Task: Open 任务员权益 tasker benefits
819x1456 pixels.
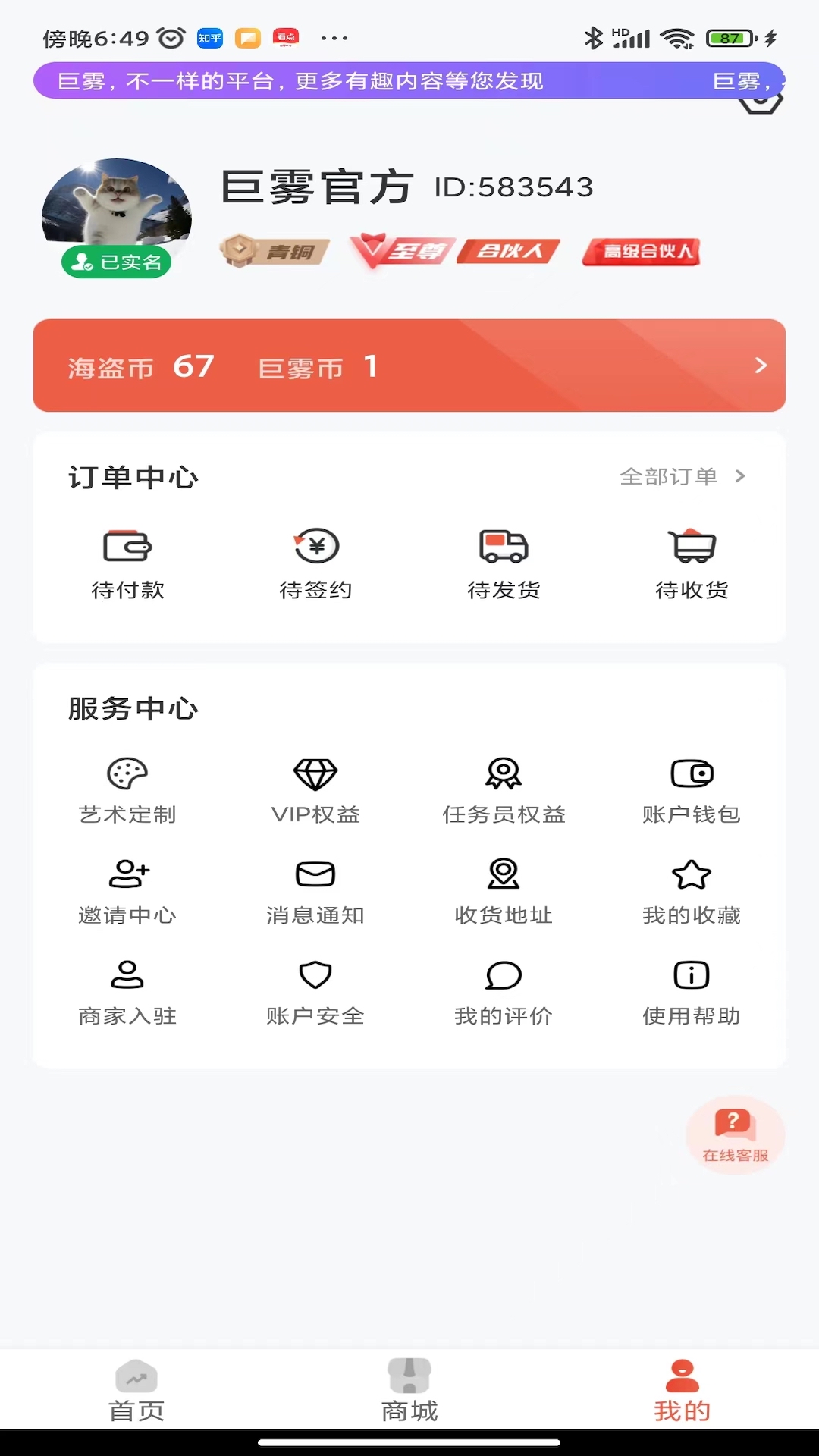Action: [x=502, y=789]
